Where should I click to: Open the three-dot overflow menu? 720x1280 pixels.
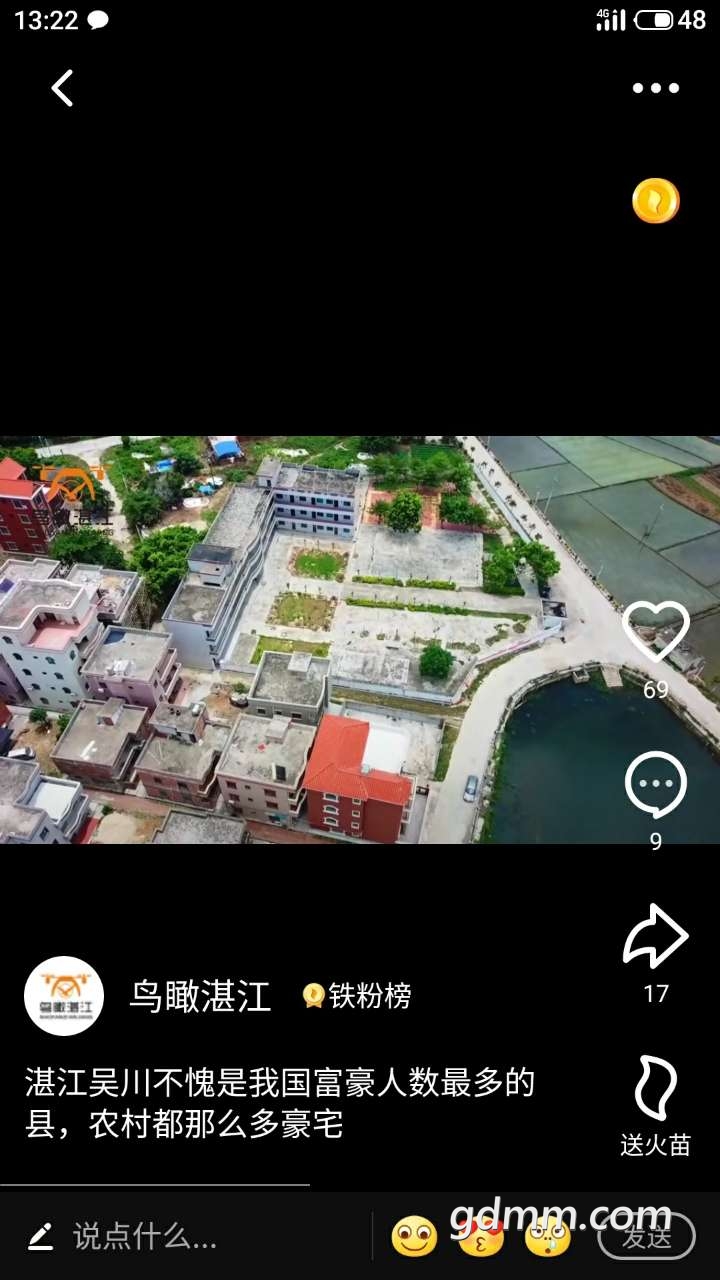(655, 88)
